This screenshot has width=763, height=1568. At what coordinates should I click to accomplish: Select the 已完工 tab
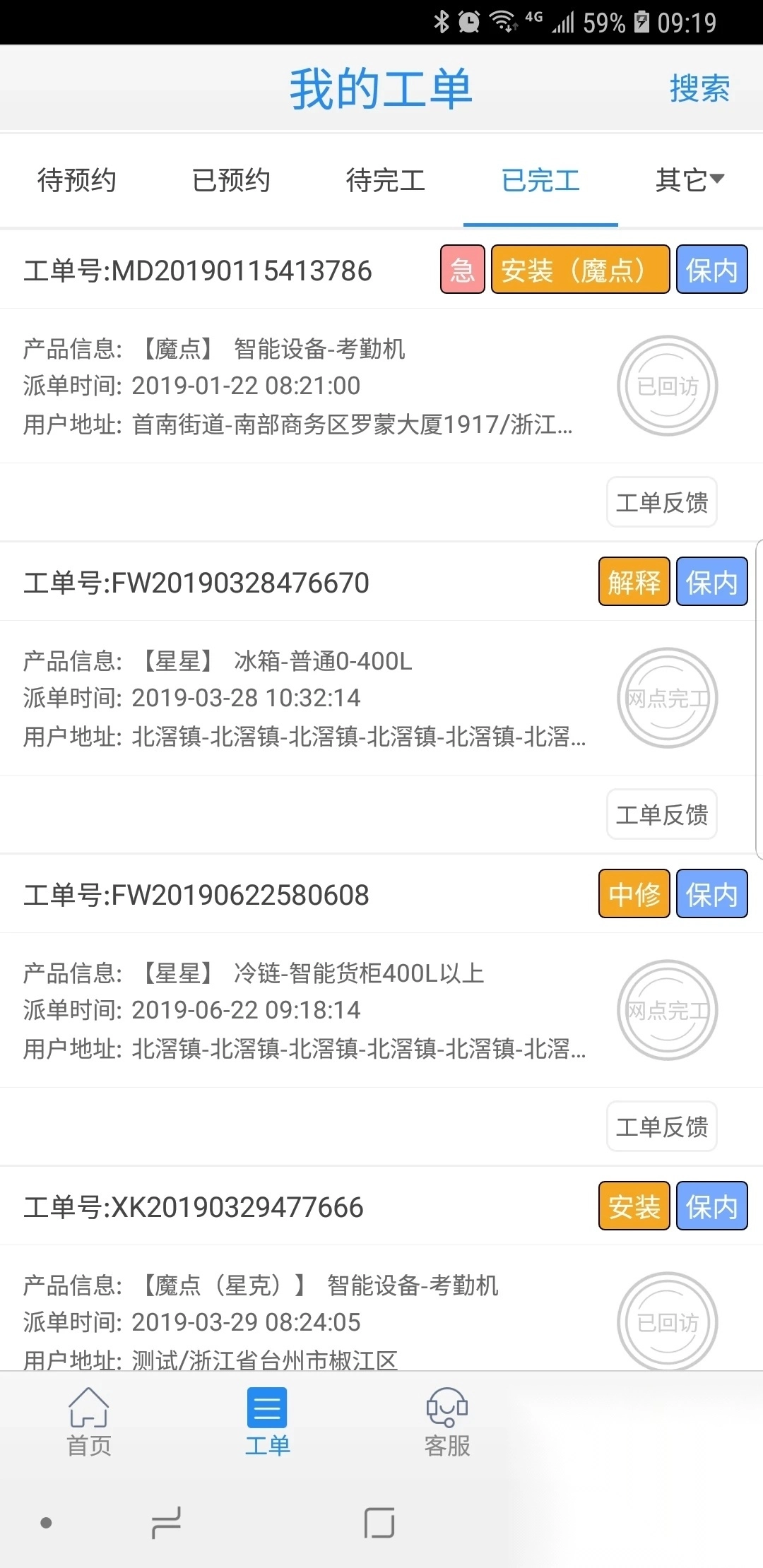(x=540, y=180)
